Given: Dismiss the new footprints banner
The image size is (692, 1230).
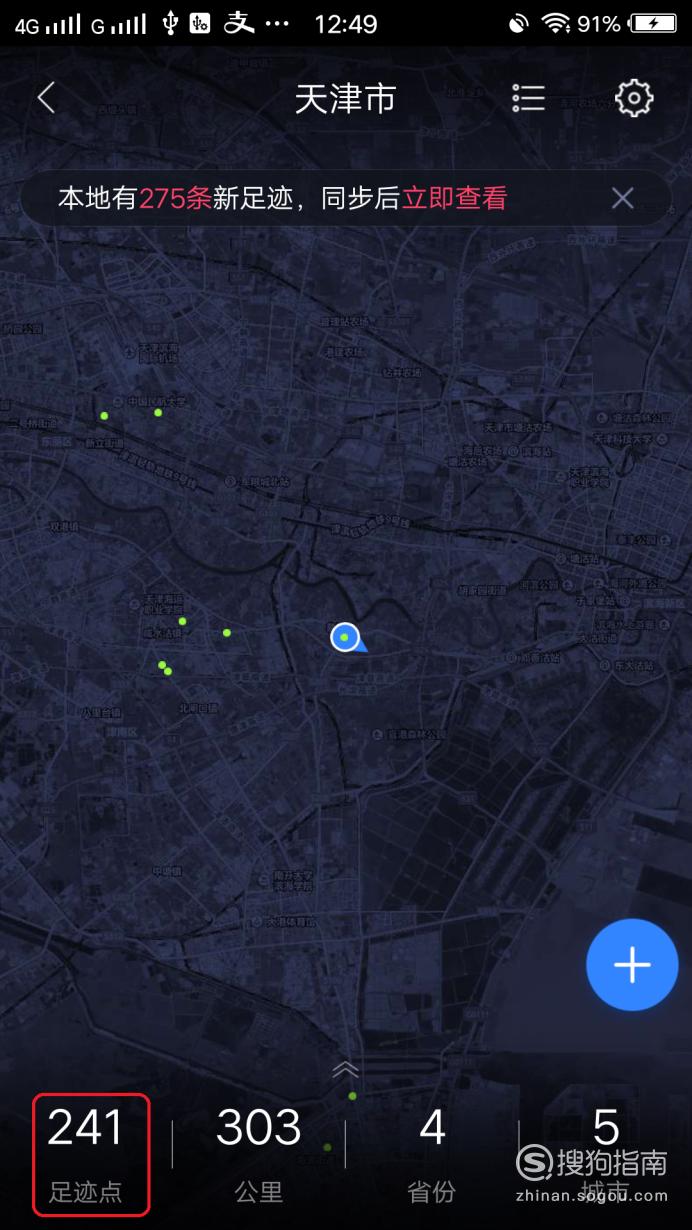Looking at the screenshot, I should click(622, 198).
